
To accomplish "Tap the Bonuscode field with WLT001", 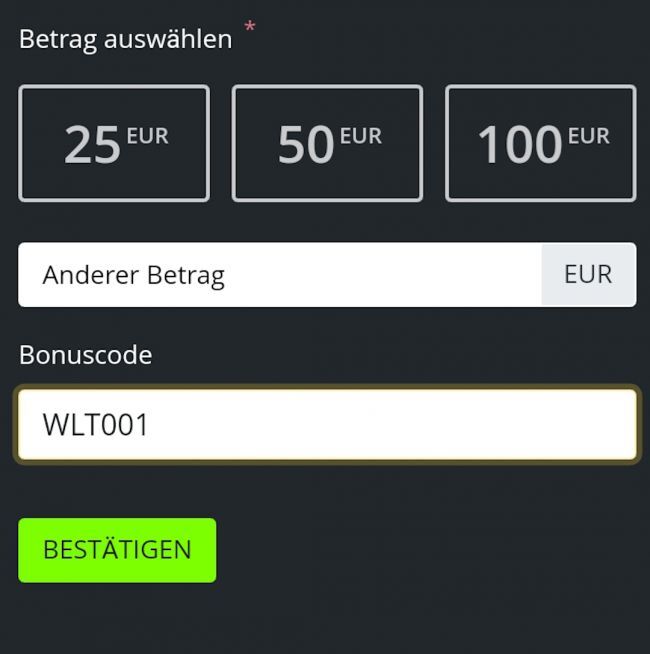I will pyautogui.click(x=326, y=425).
